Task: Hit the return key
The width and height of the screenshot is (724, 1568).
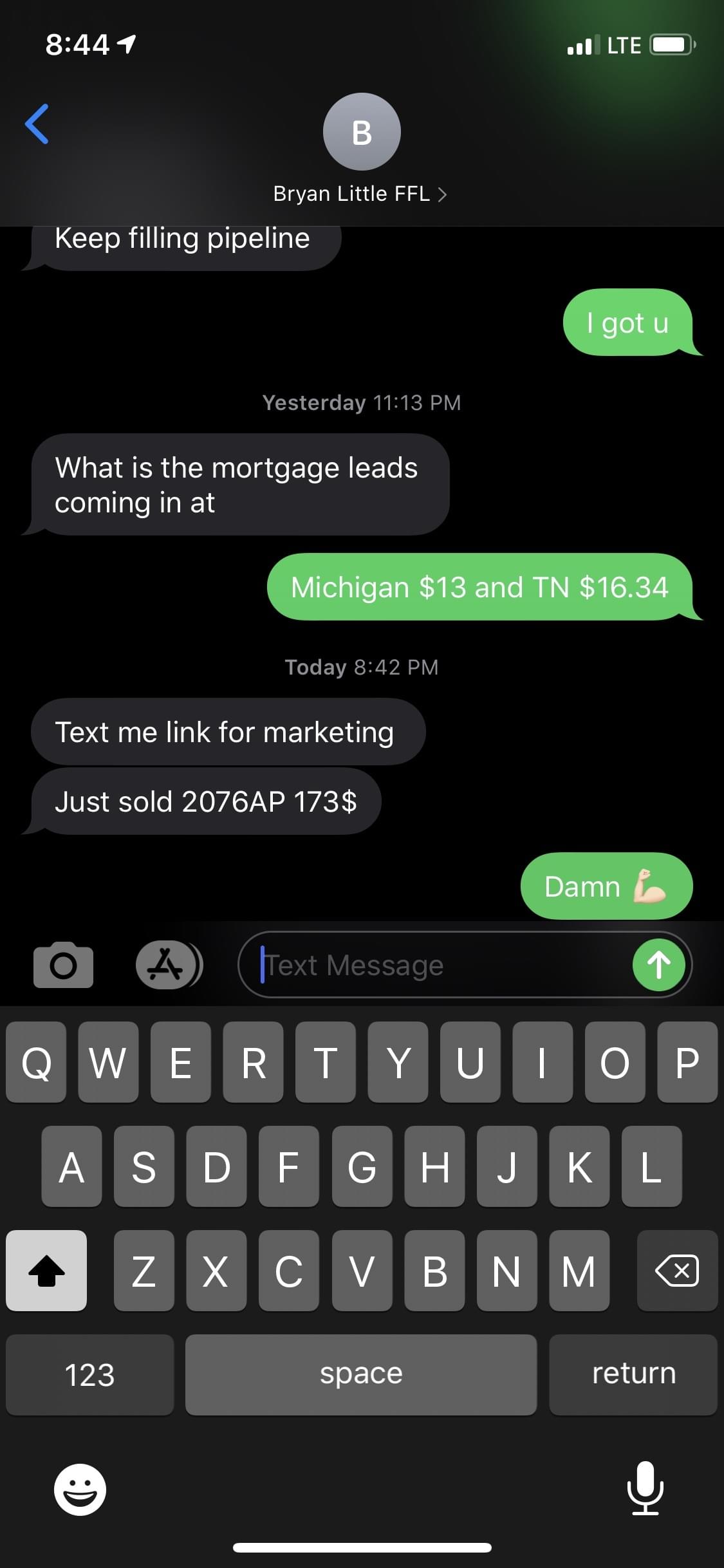Action: pyautogui.click(x=633, y=1374)
